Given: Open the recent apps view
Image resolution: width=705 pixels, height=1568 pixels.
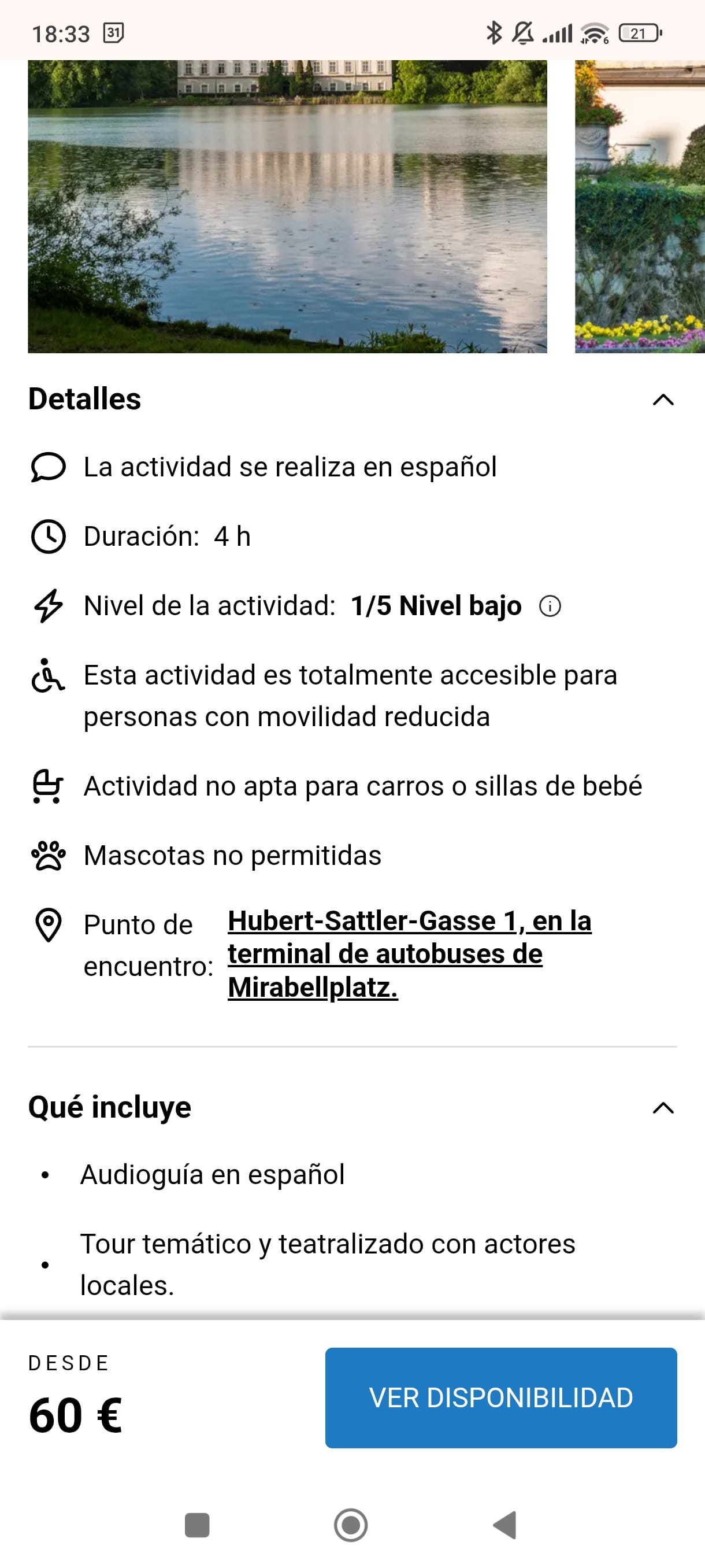Looking at the screenshot, I should pos(197,1525).
